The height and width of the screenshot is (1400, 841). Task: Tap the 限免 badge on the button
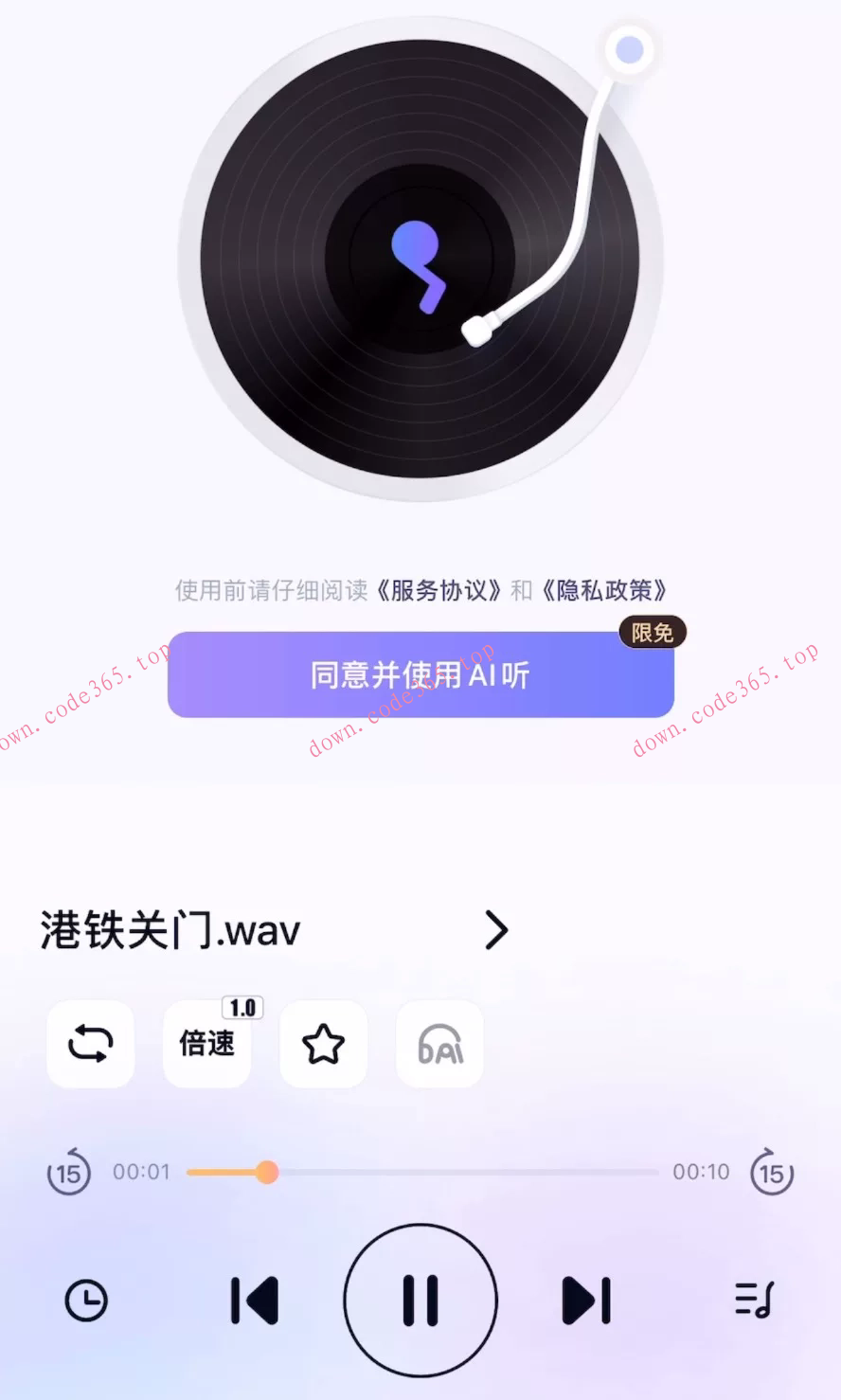pyautogui.click(x=652, y=633)
